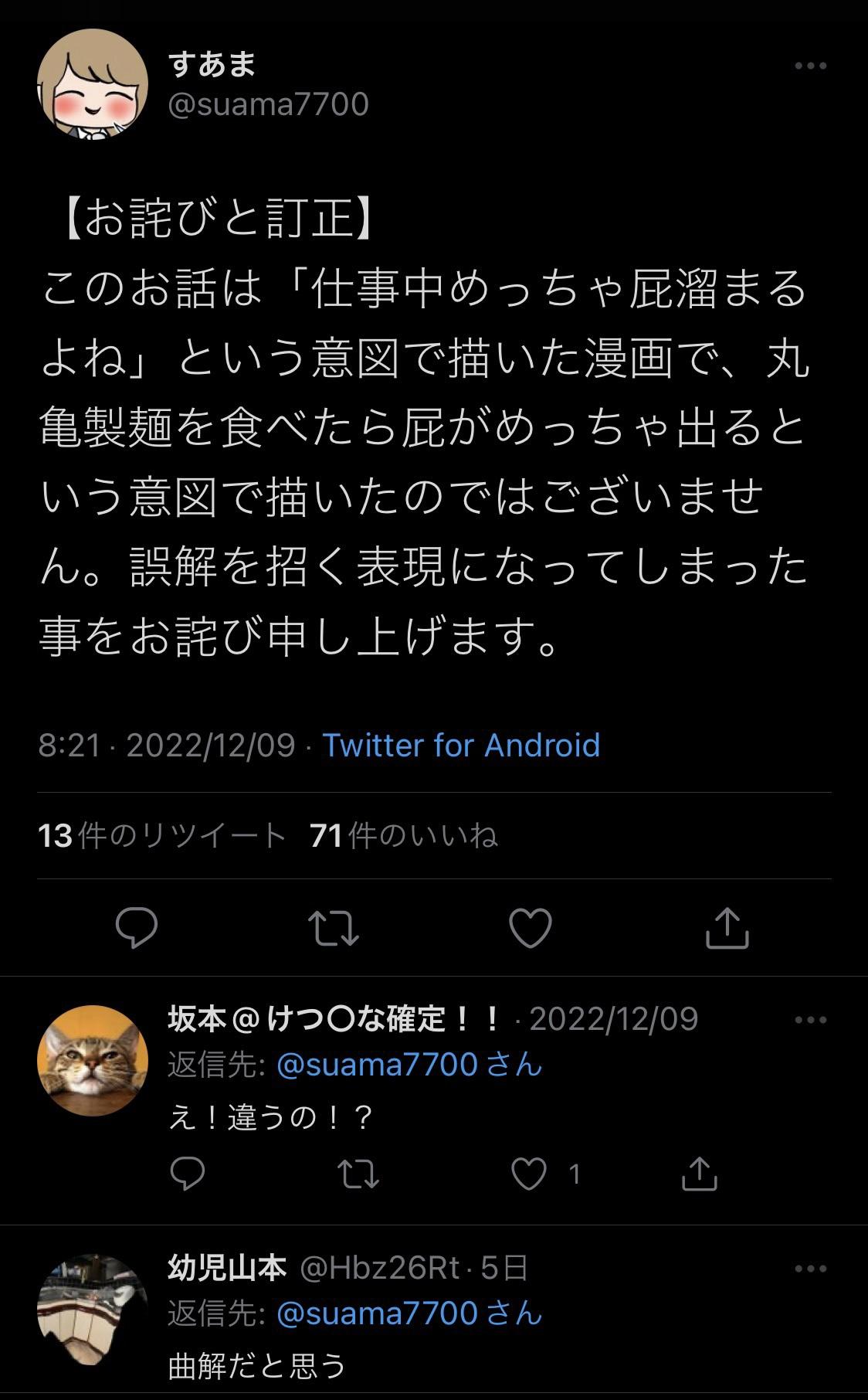Like すあま's main tweet
868x1400 pixels.
click(531, 927)
